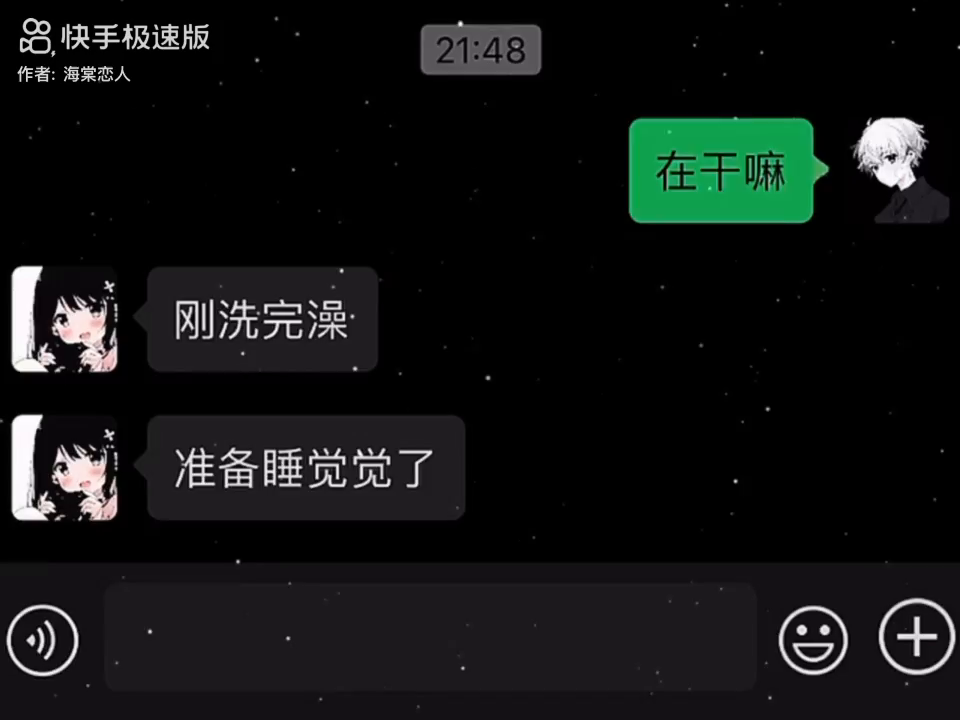Focus the message text field
The height and width of the screenshot is (720, 960).
click(x=430, y=638)
